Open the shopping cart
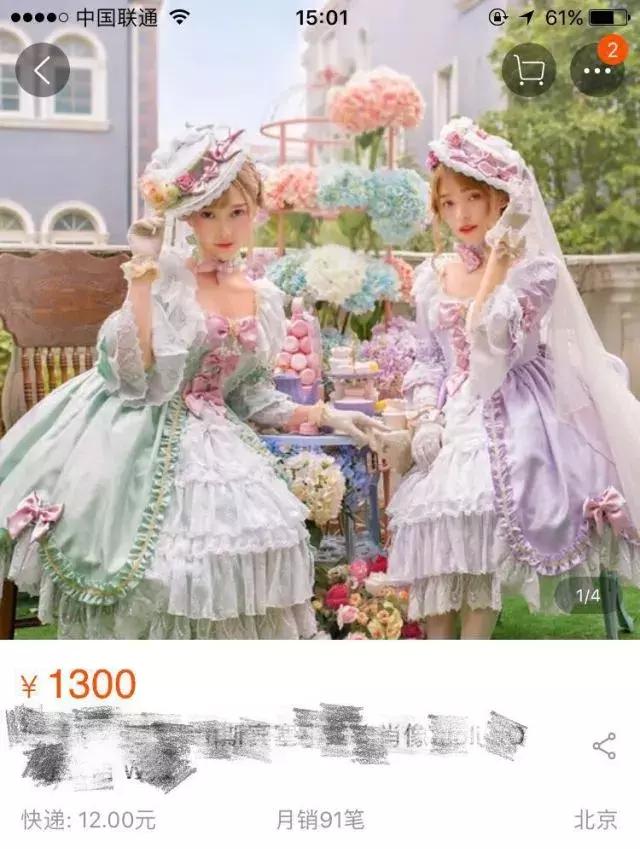 pyautogui.click(x=528, y=70)
